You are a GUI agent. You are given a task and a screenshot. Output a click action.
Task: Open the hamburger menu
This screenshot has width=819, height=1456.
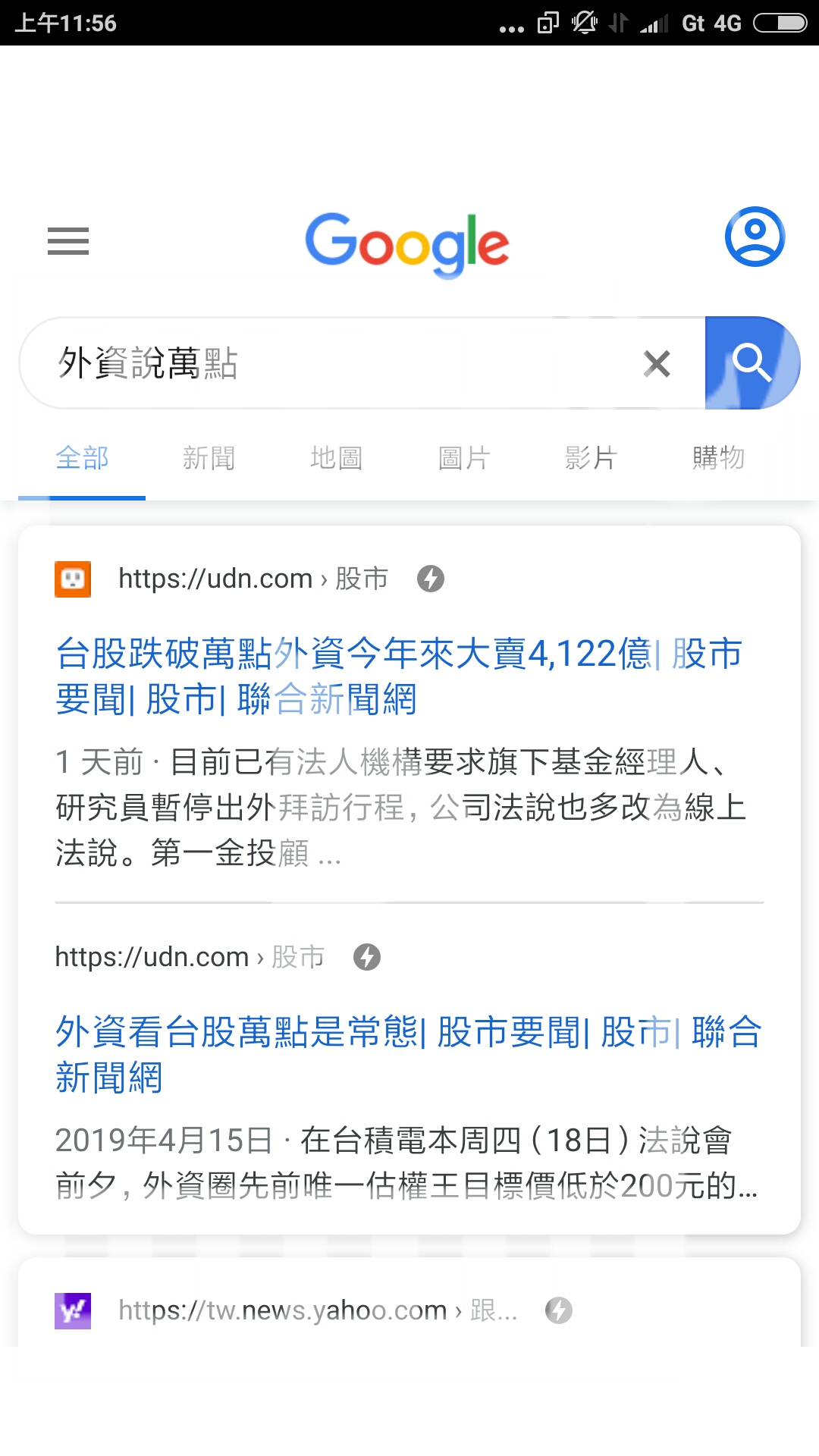tap(68, 241)
